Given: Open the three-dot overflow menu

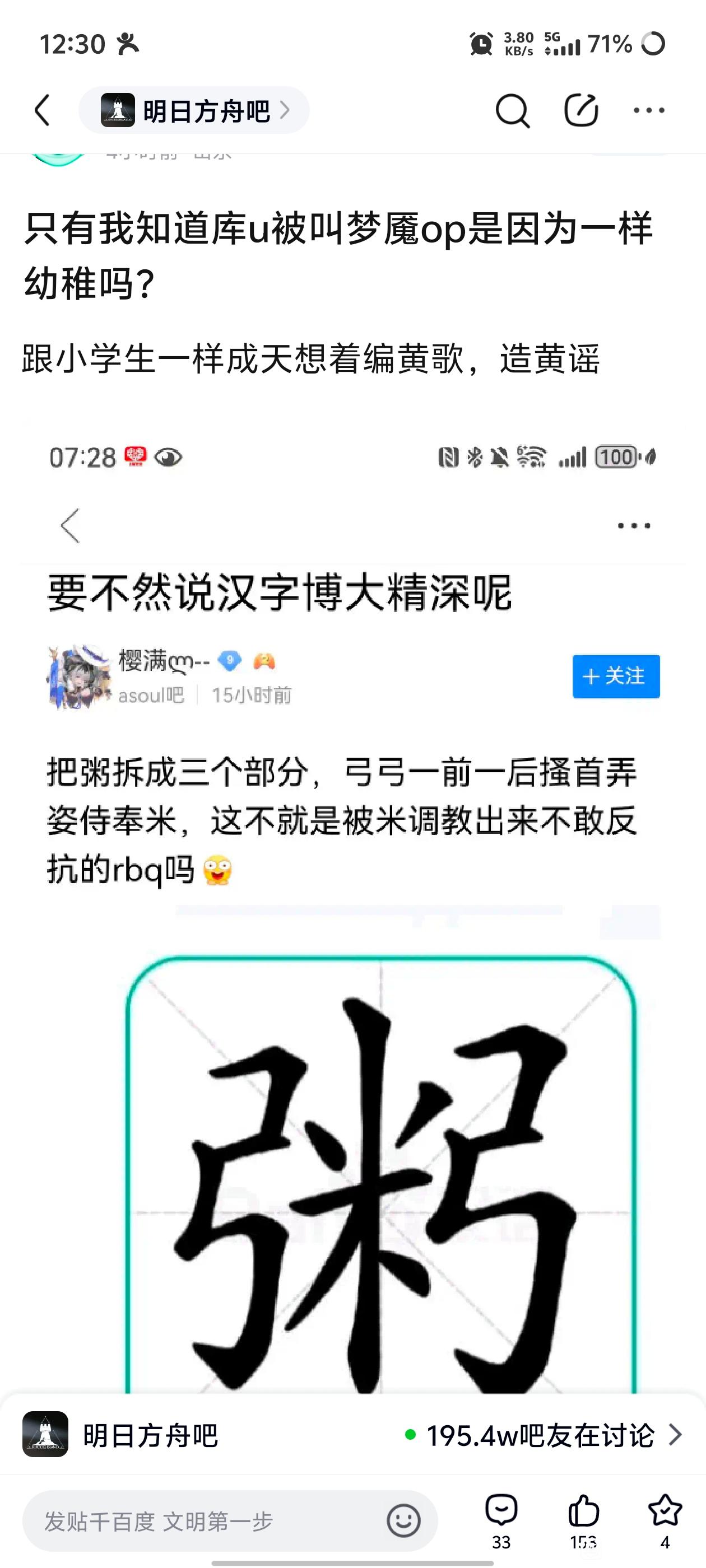Looking at the screenshot, I should point(649,111).
